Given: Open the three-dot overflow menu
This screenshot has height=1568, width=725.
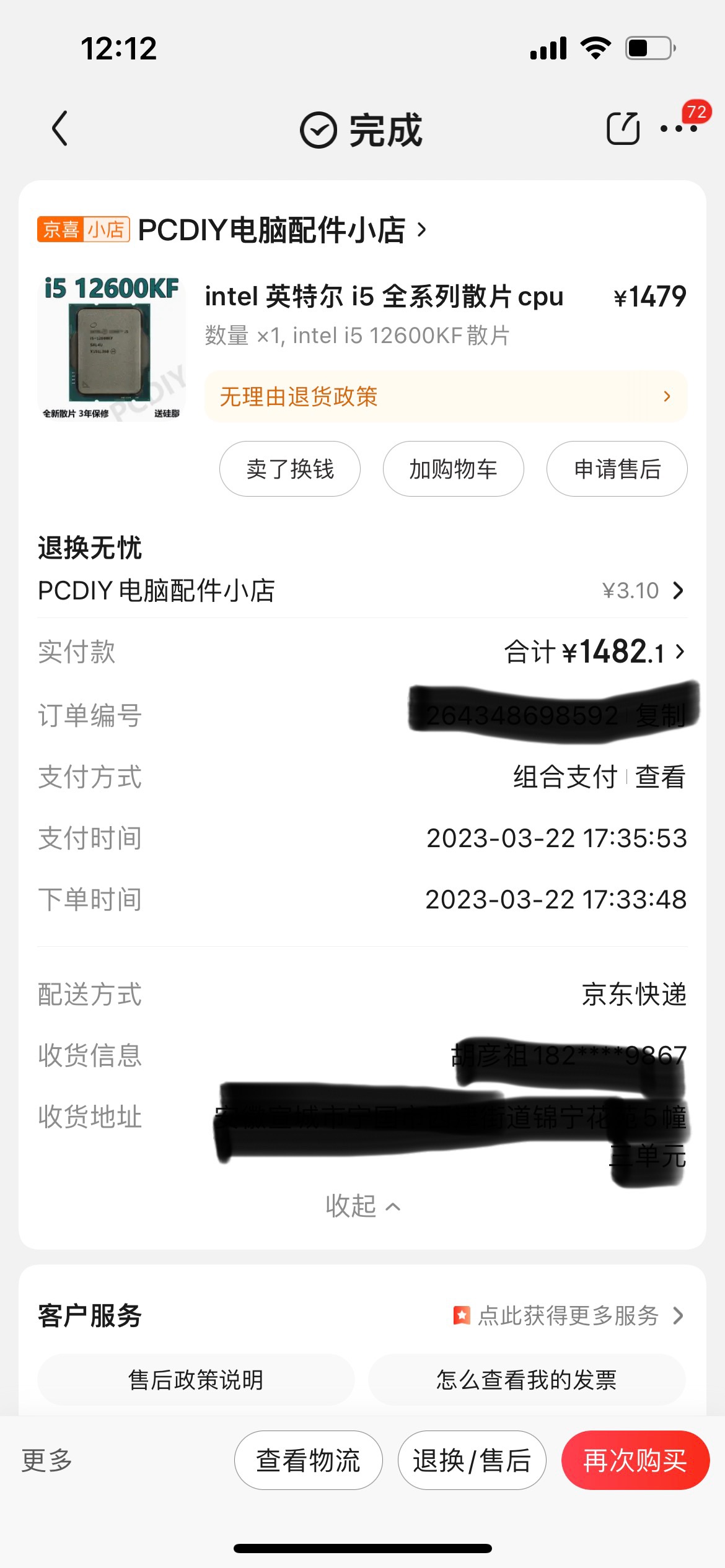Looking at the screenshot, I should point(679,129).
